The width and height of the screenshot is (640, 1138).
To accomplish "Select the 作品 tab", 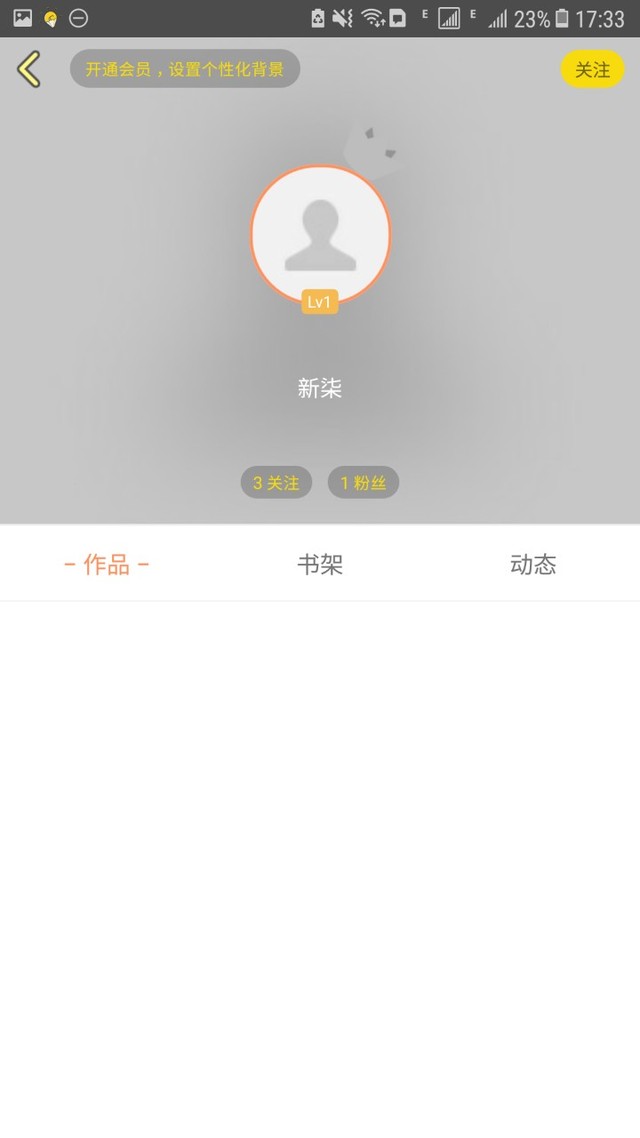I will (107, 564).
